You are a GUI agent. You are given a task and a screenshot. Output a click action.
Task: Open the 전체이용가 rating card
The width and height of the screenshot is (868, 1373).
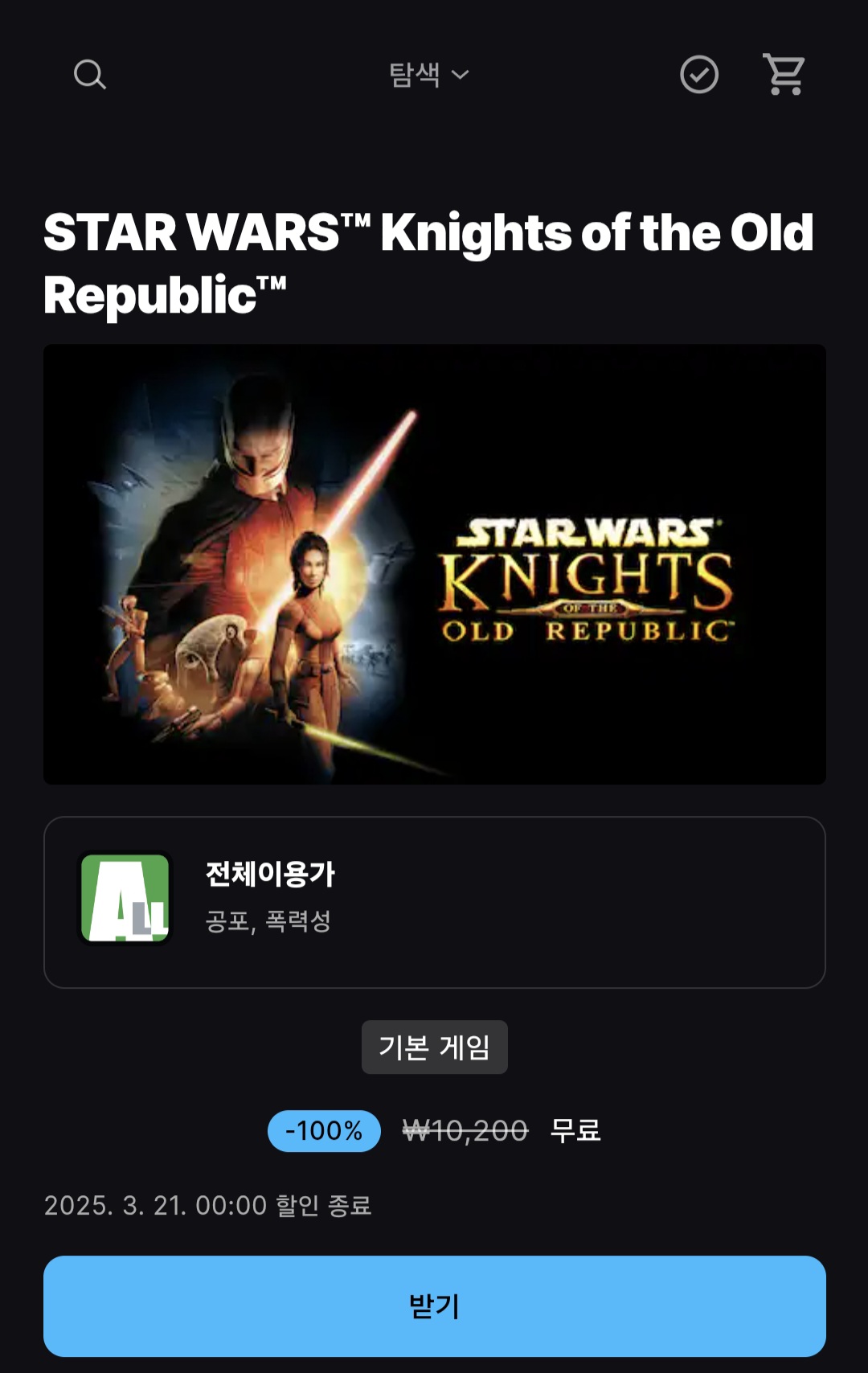[434, 902]
